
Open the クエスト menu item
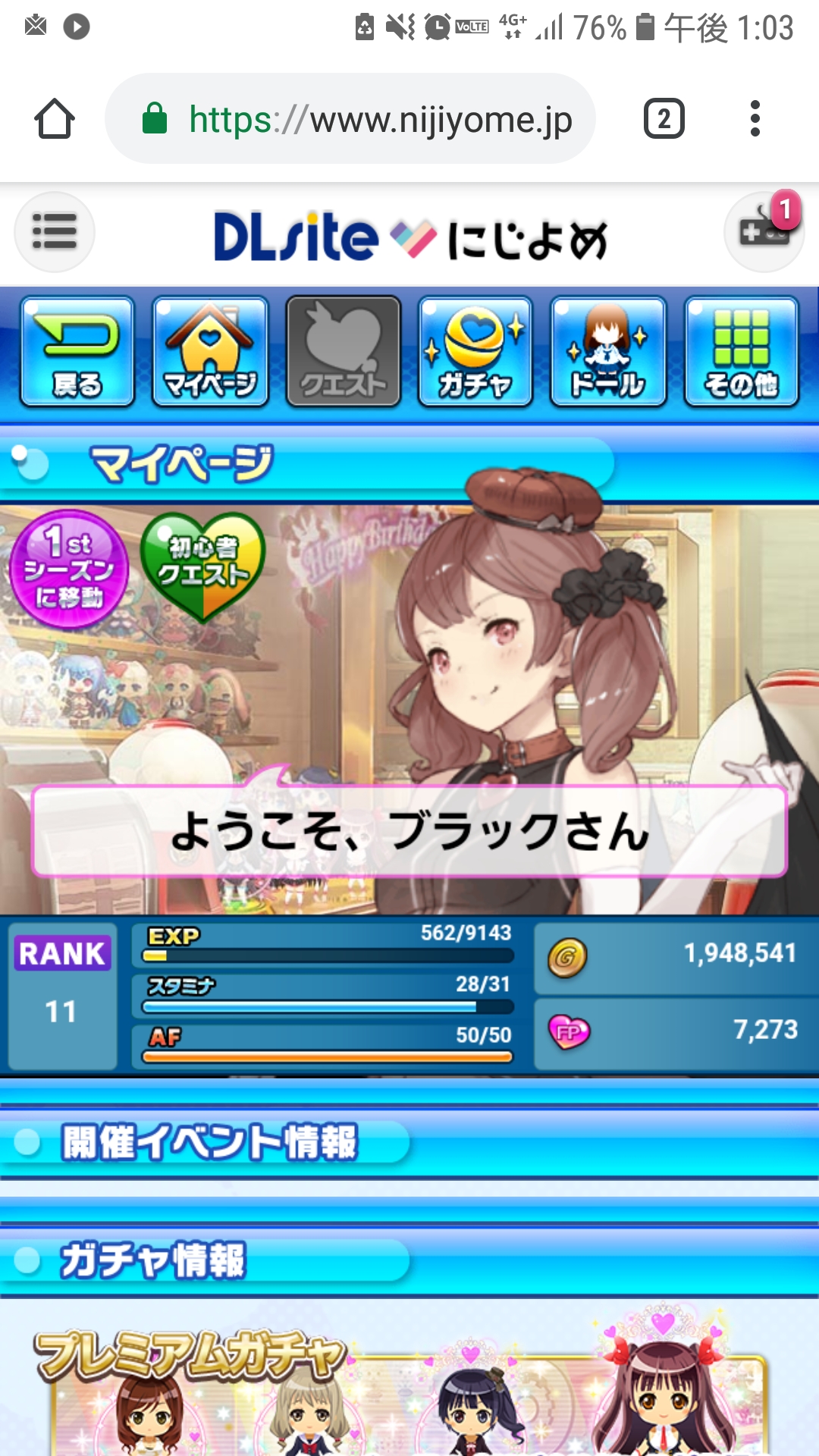pyautogui.click(x=343, y=352)
